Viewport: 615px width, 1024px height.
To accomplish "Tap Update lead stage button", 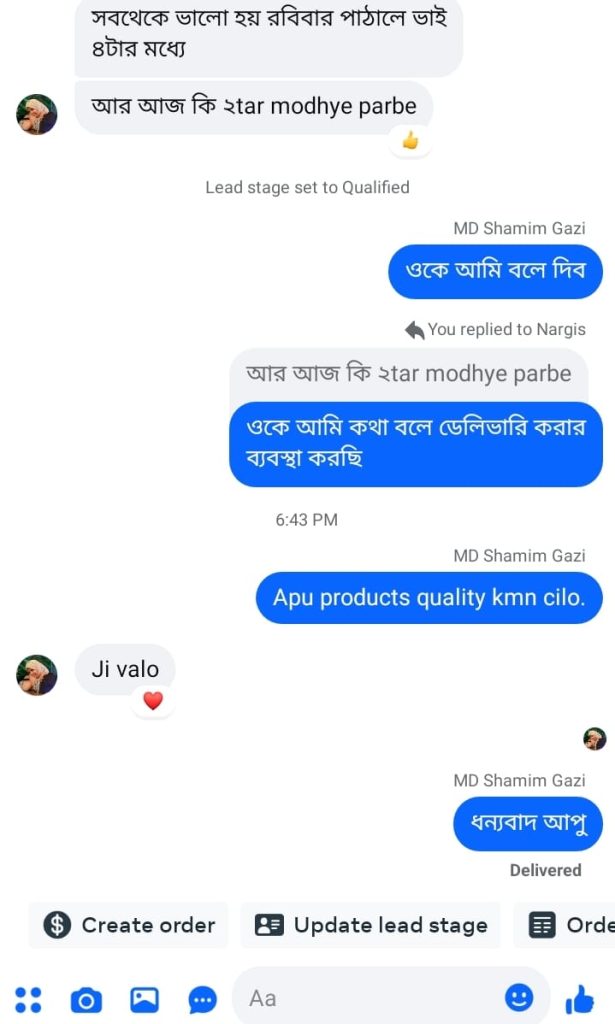I will 371,925.
